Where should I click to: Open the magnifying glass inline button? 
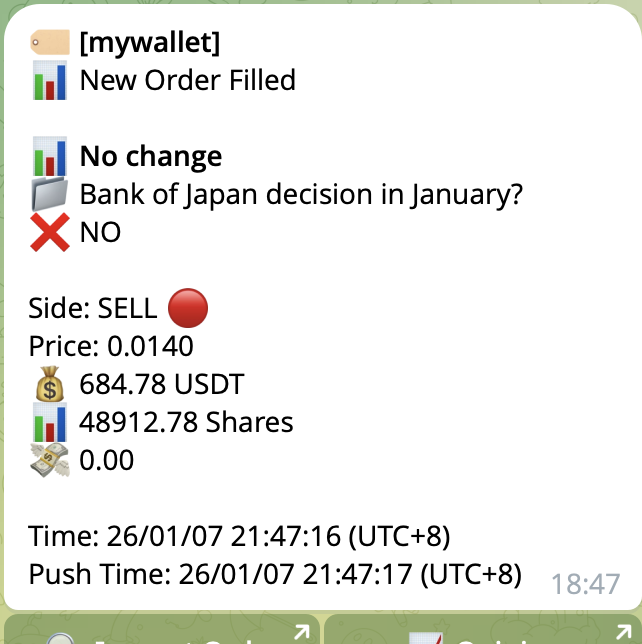(x=160, y=631)
